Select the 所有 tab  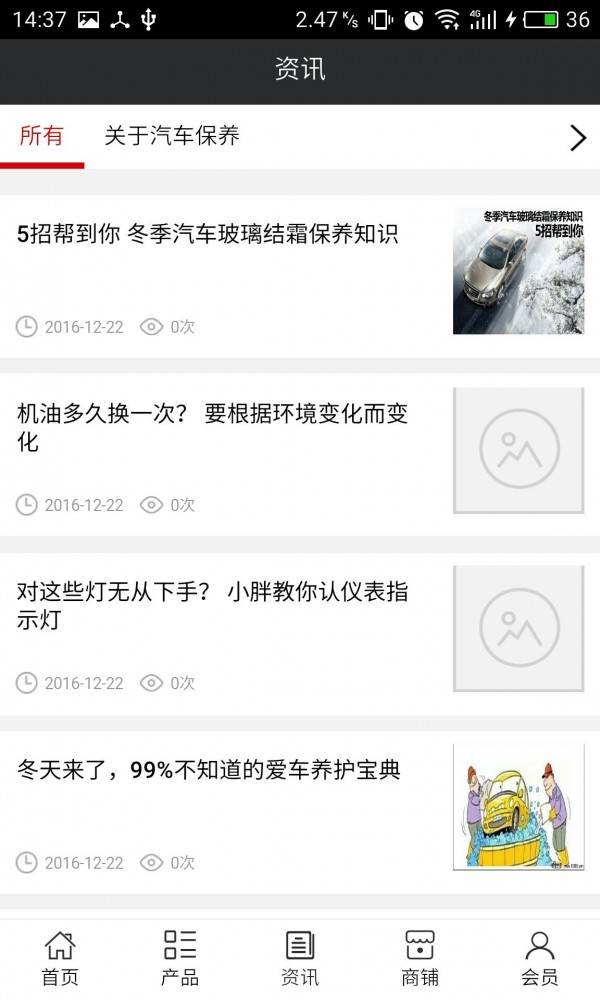(x=41, y=136)
